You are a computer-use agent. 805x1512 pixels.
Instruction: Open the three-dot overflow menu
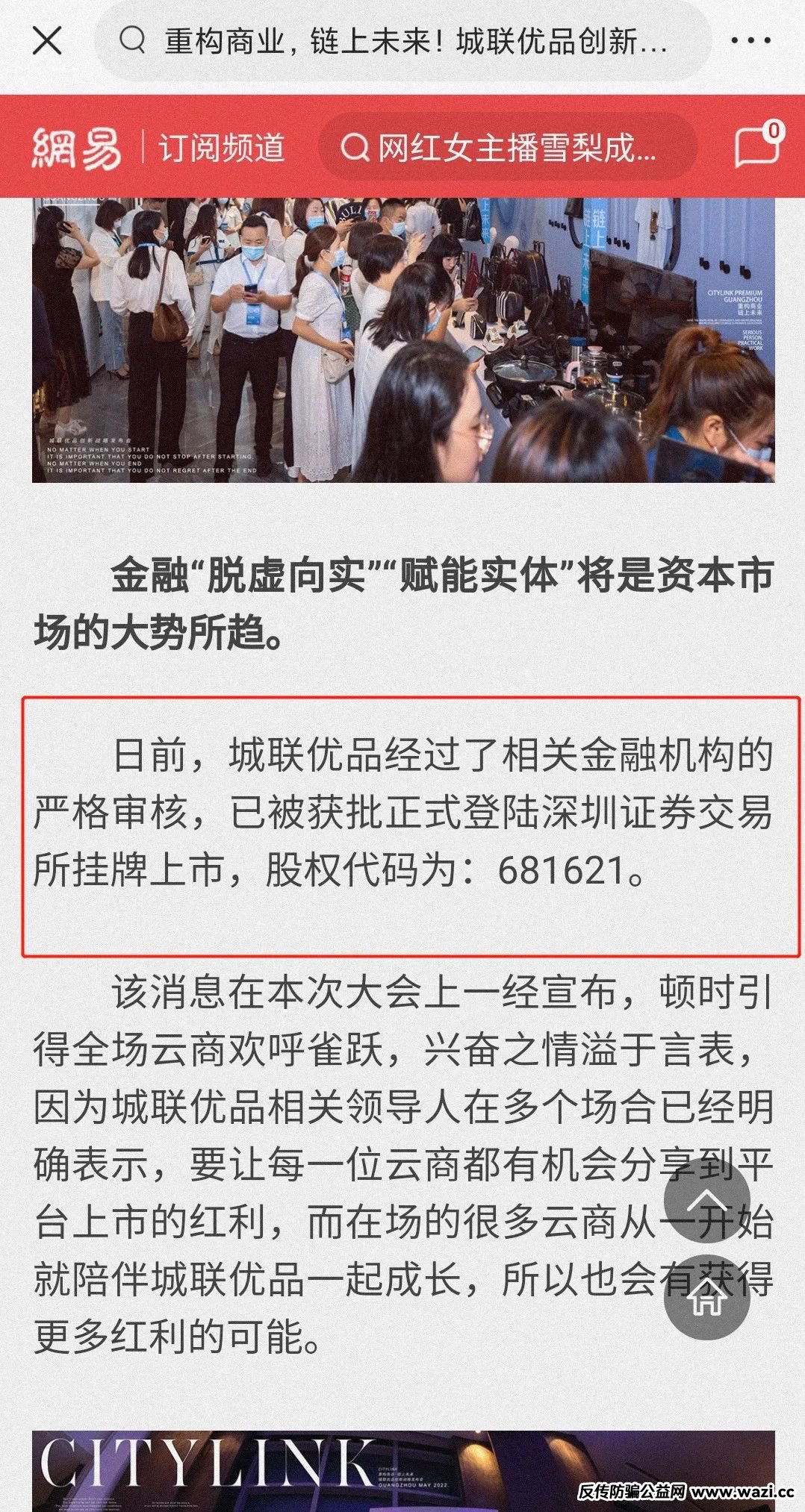(750, 41)
